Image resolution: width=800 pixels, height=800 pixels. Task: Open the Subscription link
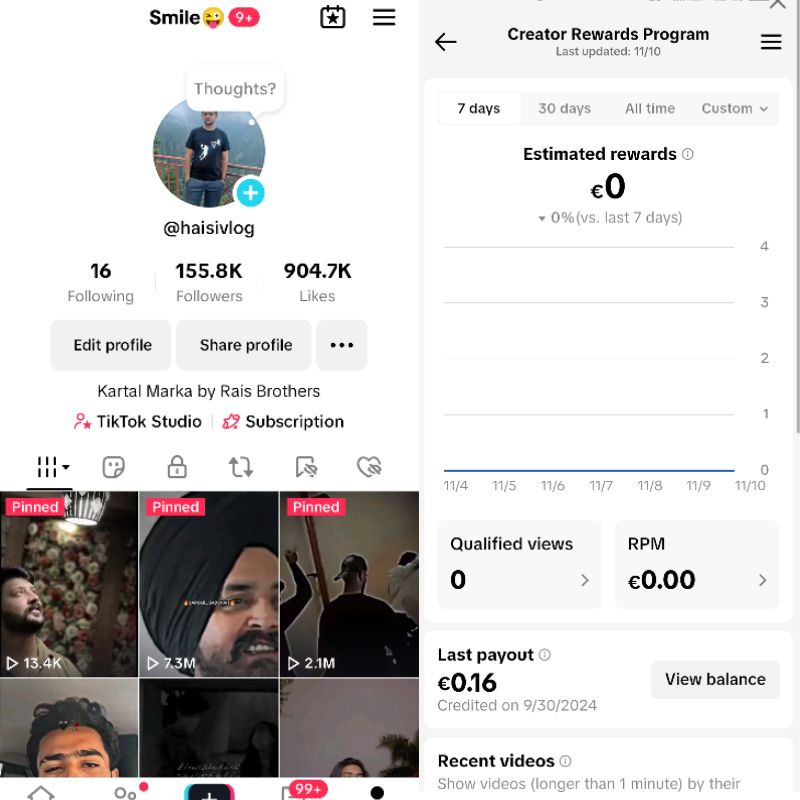coord(284,422)
